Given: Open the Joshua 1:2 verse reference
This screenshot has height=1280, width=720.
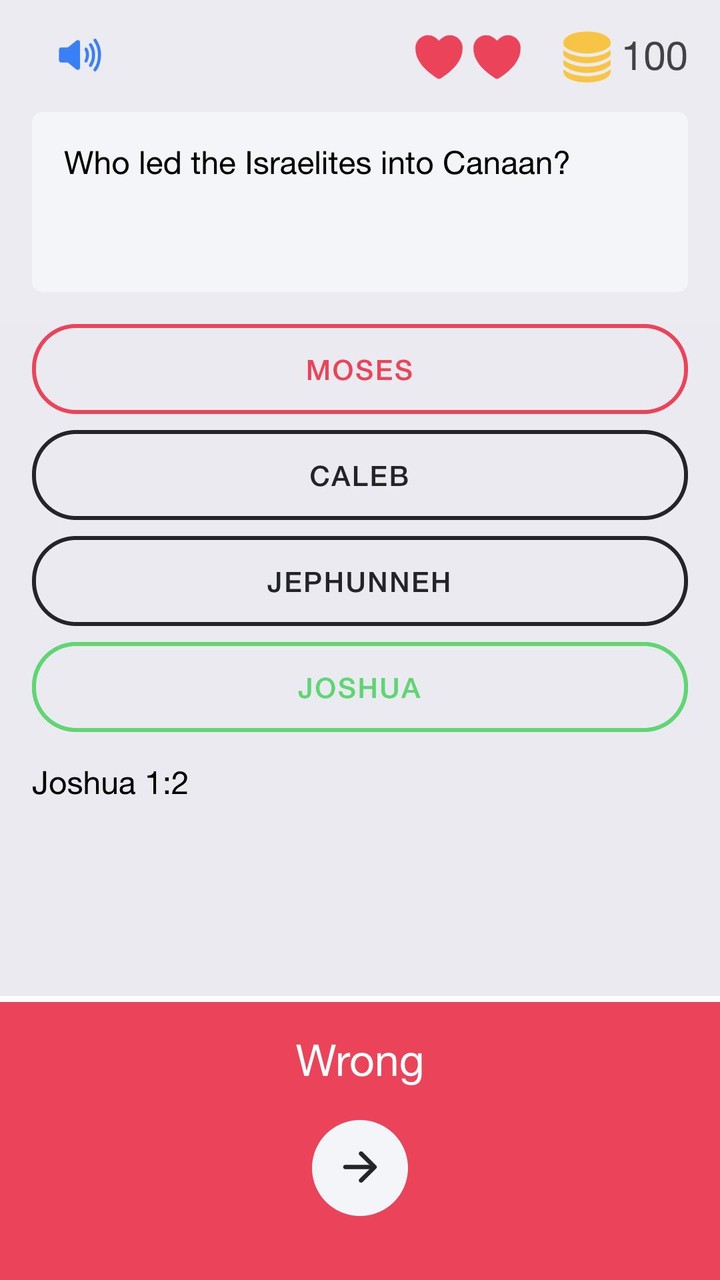Looking at the screenshot, I should pyautogui.click(x=108, y=783).
